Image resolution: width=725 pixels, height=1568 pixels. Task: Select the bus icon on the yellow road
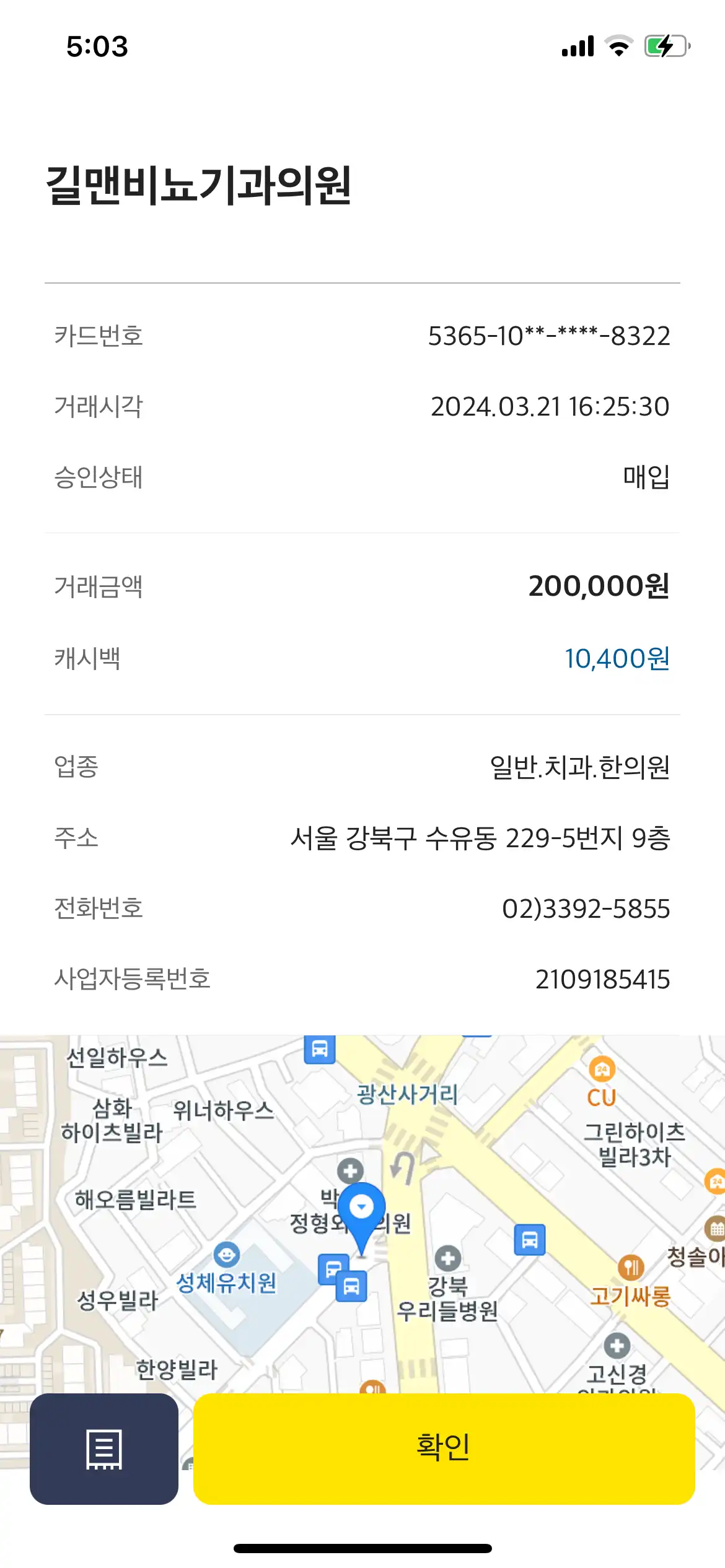(x=530, y=1239)
